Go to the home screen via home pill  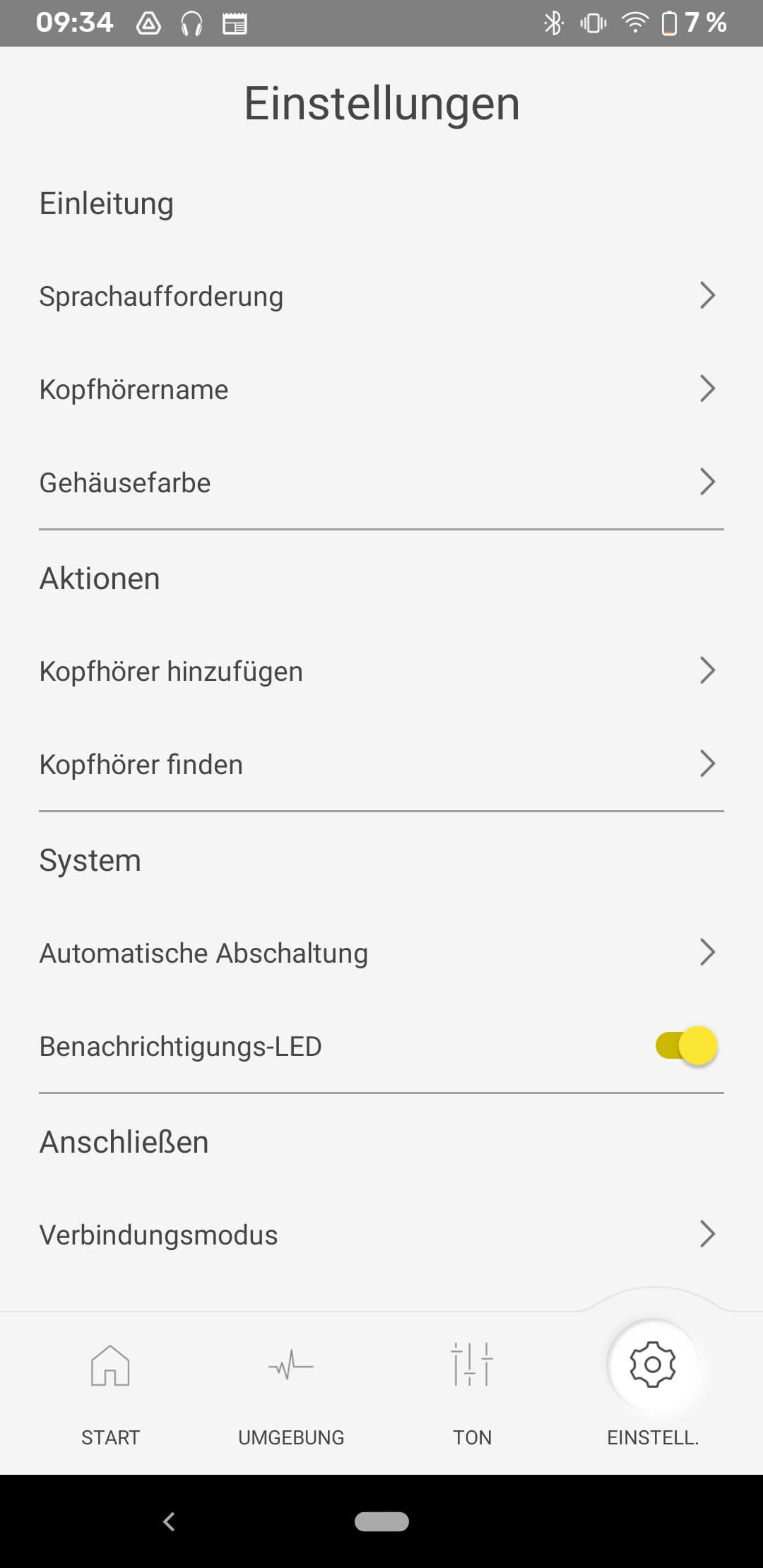[381, 1521]
